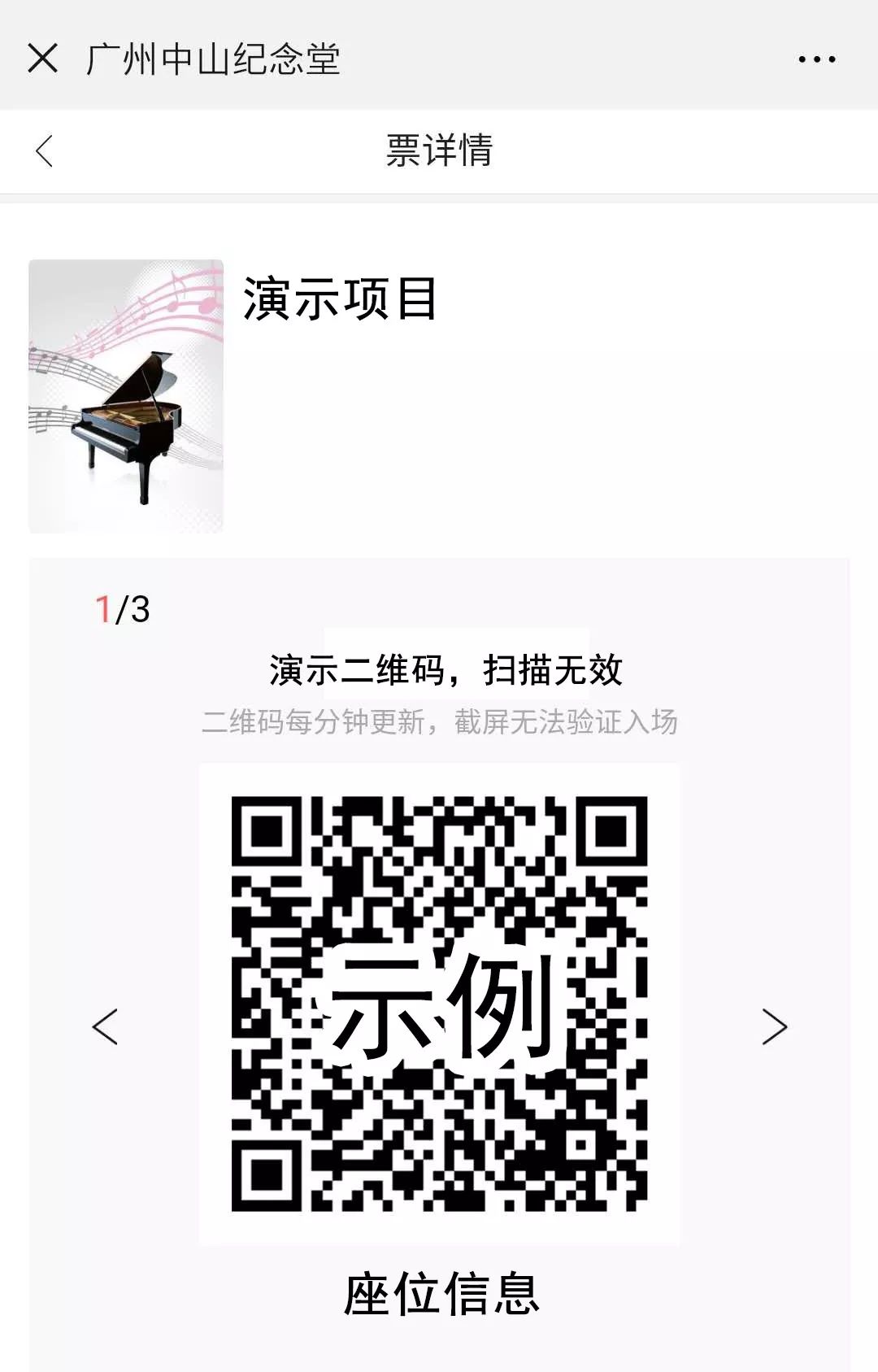Show the next ticket QR code
Screen dimensions: 878x1372
pos(774,1026)
